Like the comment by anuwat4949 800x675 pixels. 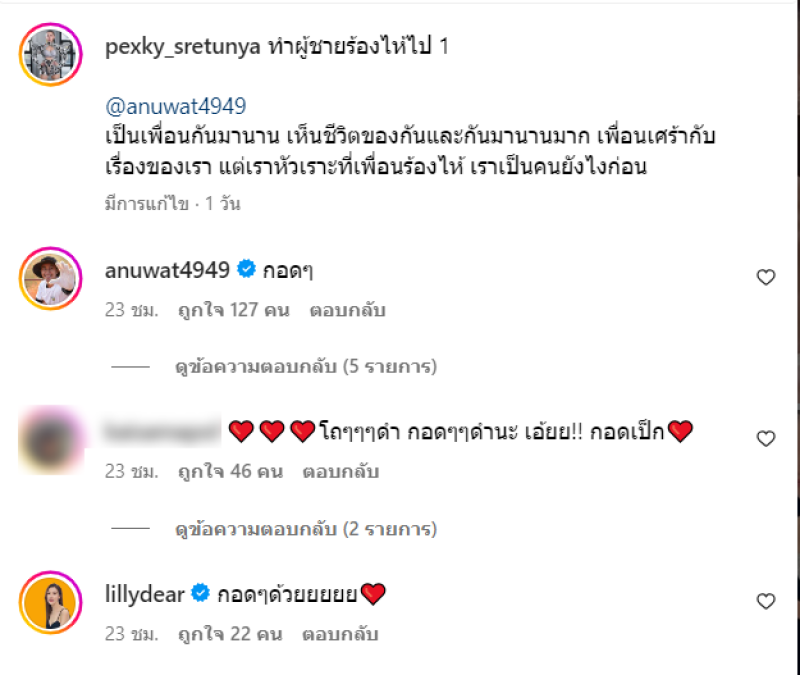point(765,278)
